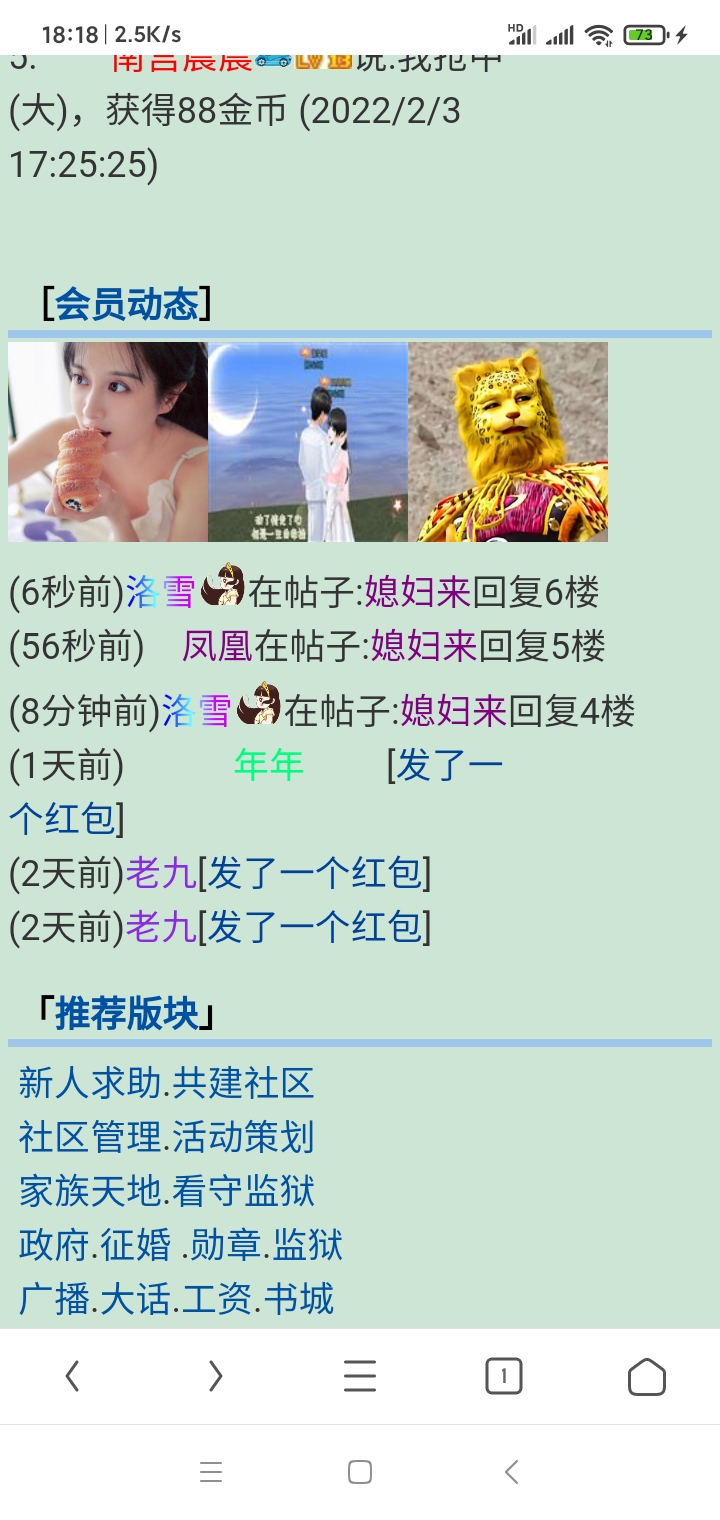720x1520 pixels.
Task: Return to browser homepage via home icon
Action: click(646, 1375)
